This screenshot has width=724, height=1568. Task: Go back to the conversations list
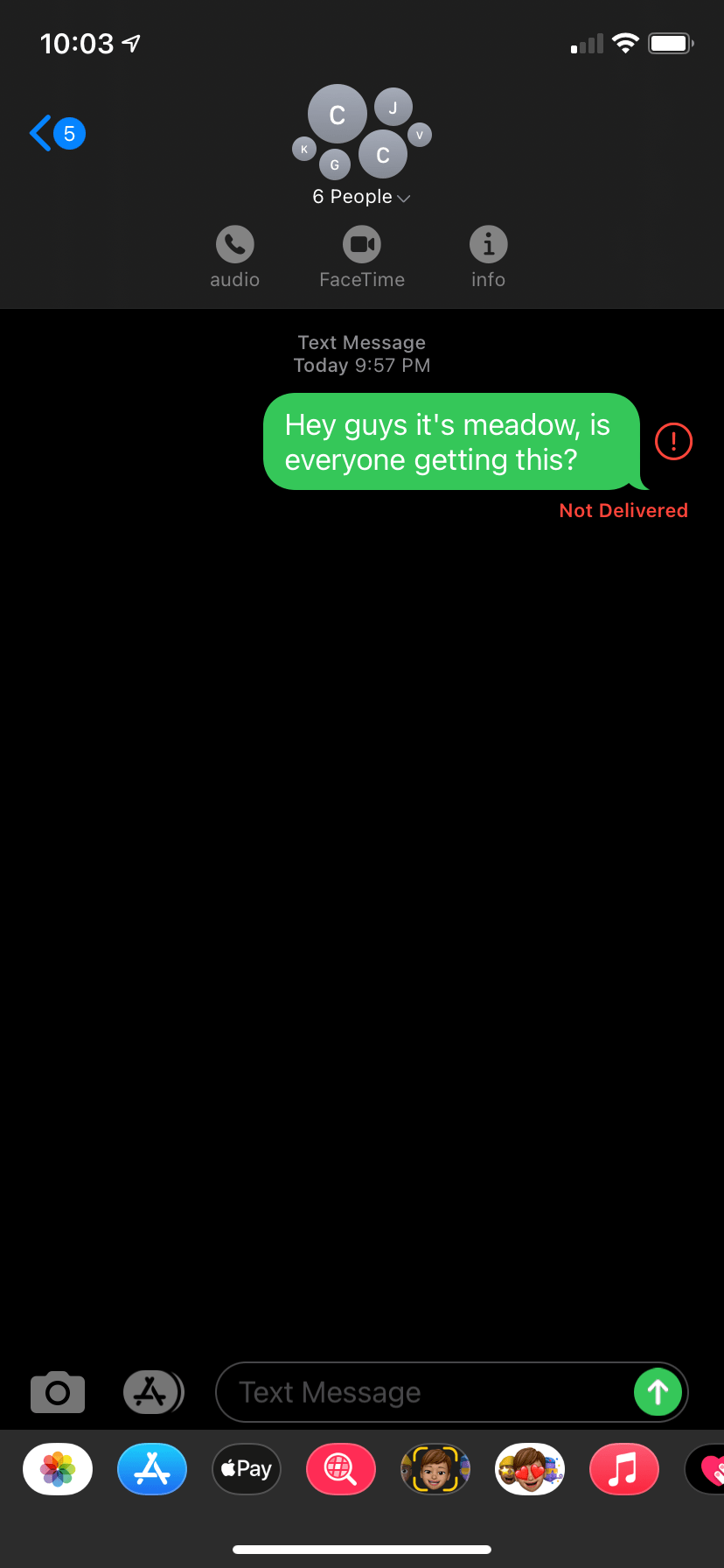pos(54,134)
